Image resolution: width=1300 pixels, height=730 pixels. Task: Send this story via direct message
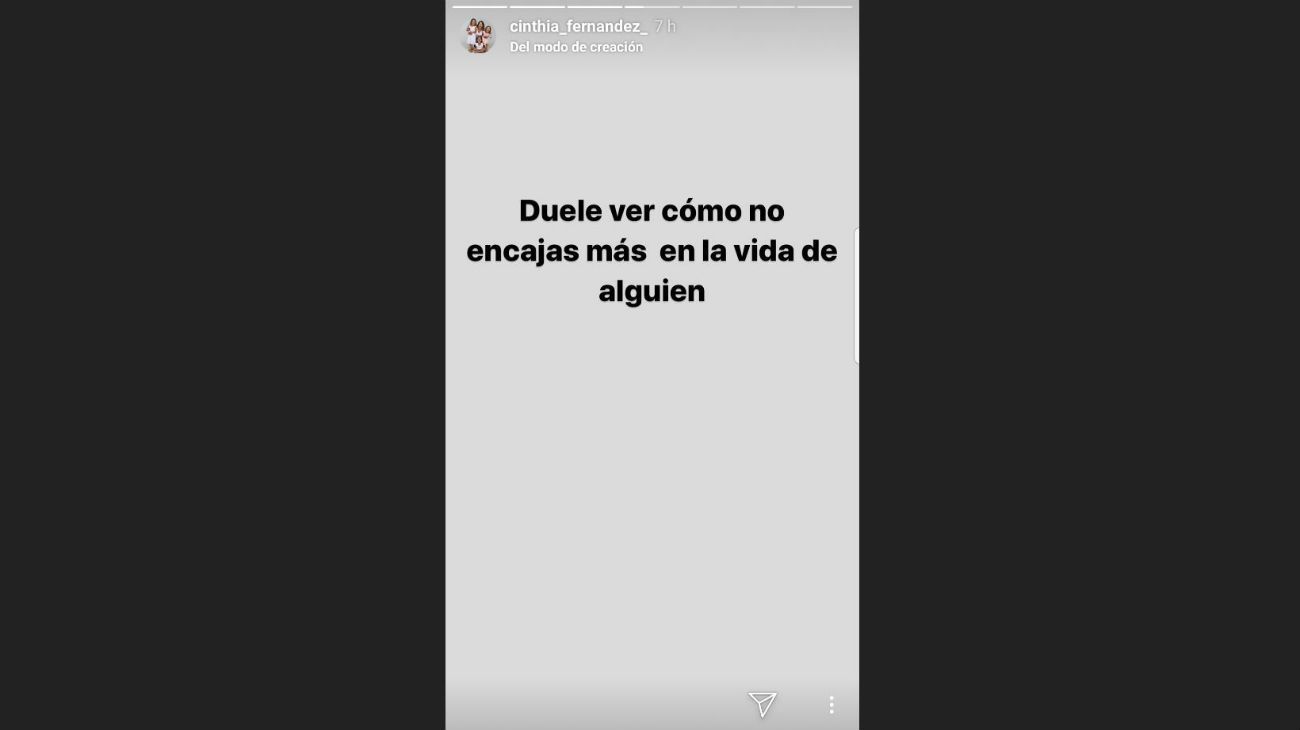(x=762, y=704)
